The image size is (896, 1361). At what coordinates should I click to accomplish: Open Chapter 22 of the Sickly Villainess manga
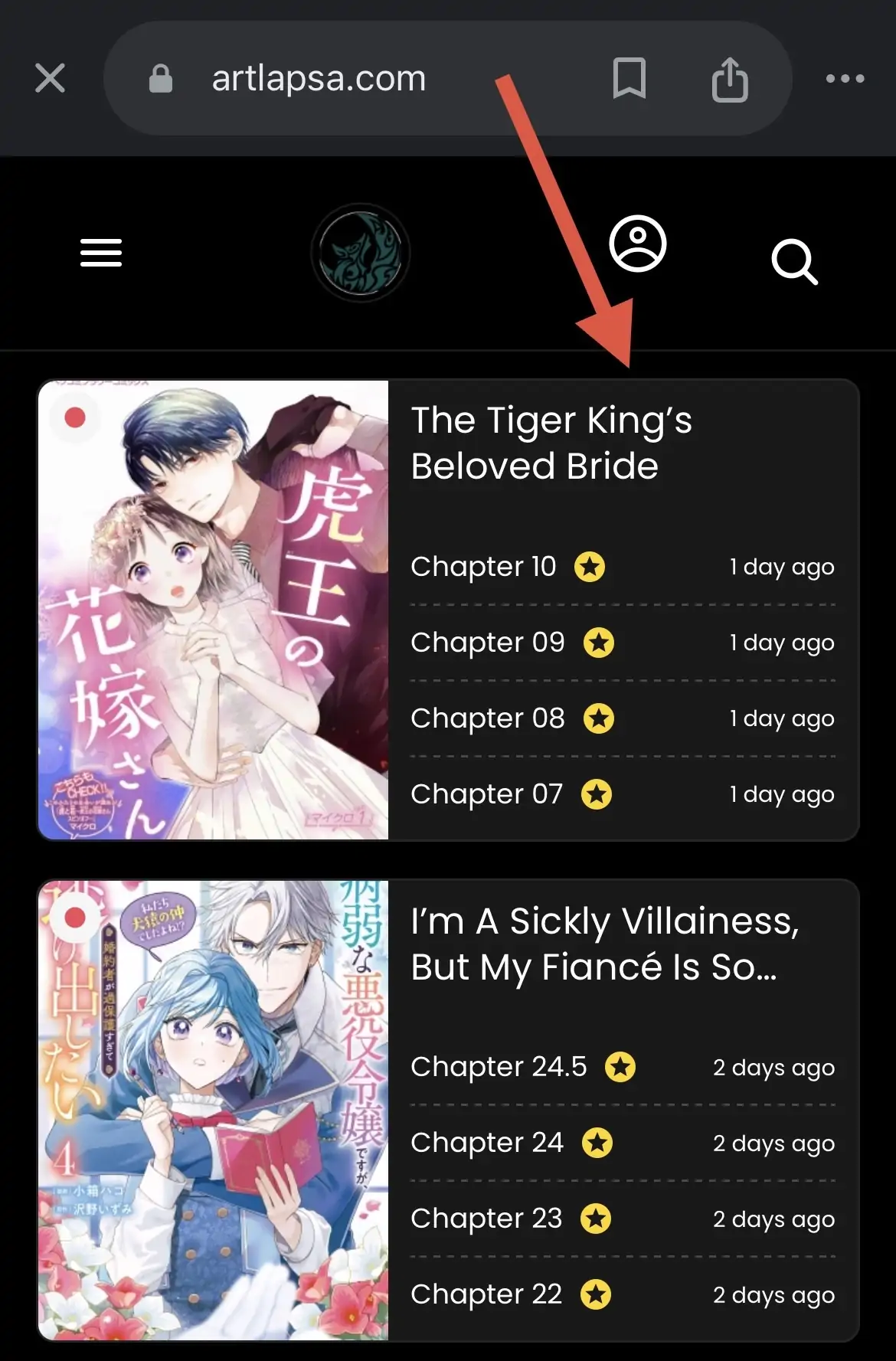click(x=487, y=1294)
